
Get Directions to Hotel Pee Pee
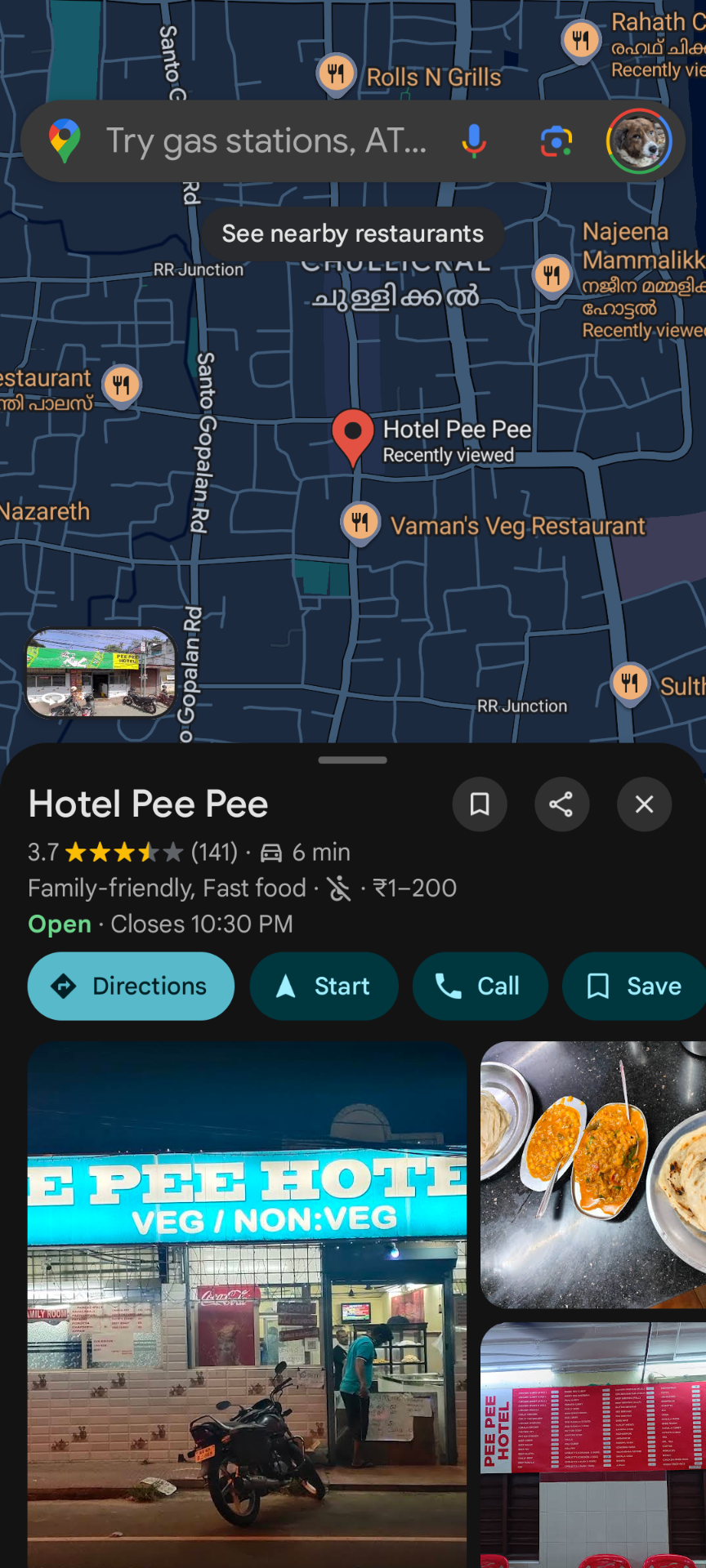pos(131,987)
